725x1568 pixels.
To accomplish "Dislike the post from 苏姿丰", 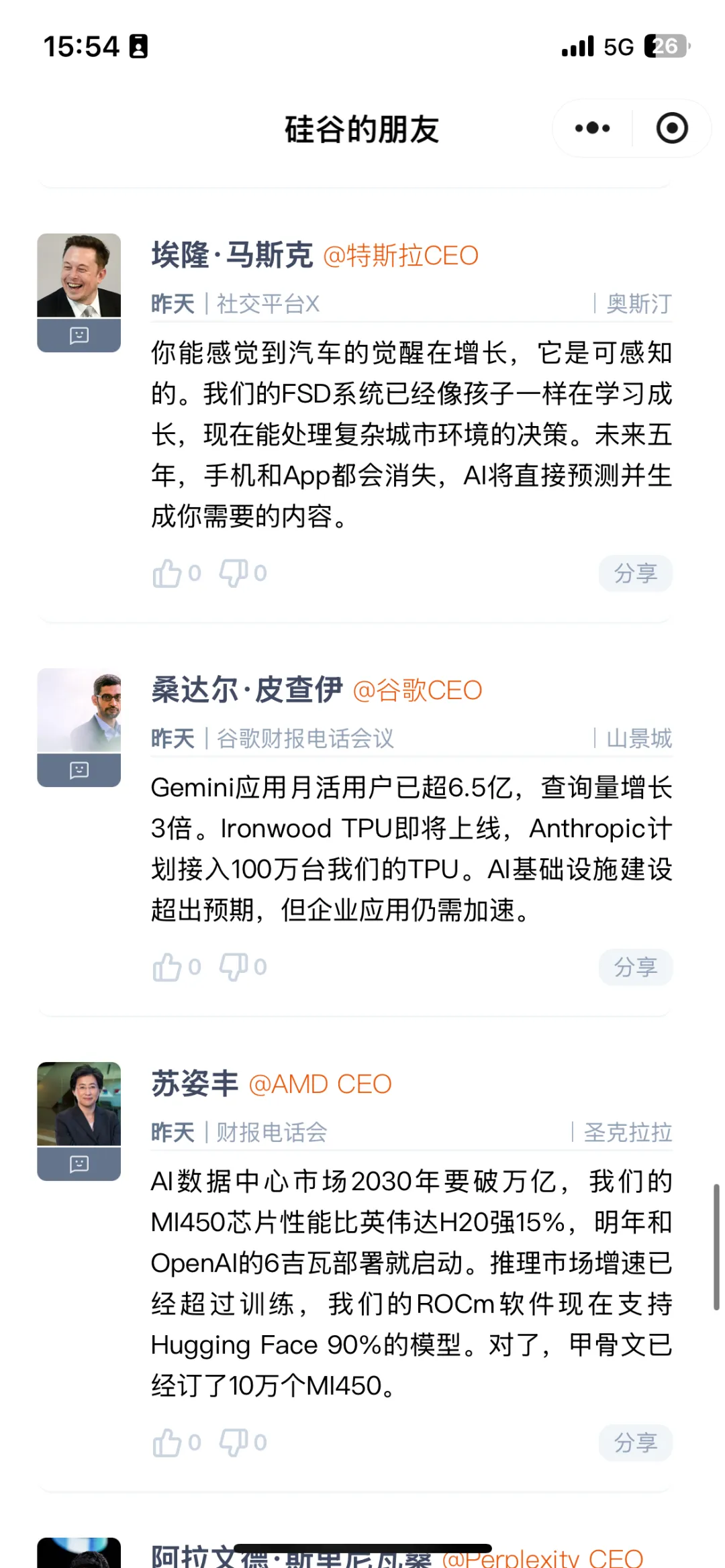I will click(234, 1443).
